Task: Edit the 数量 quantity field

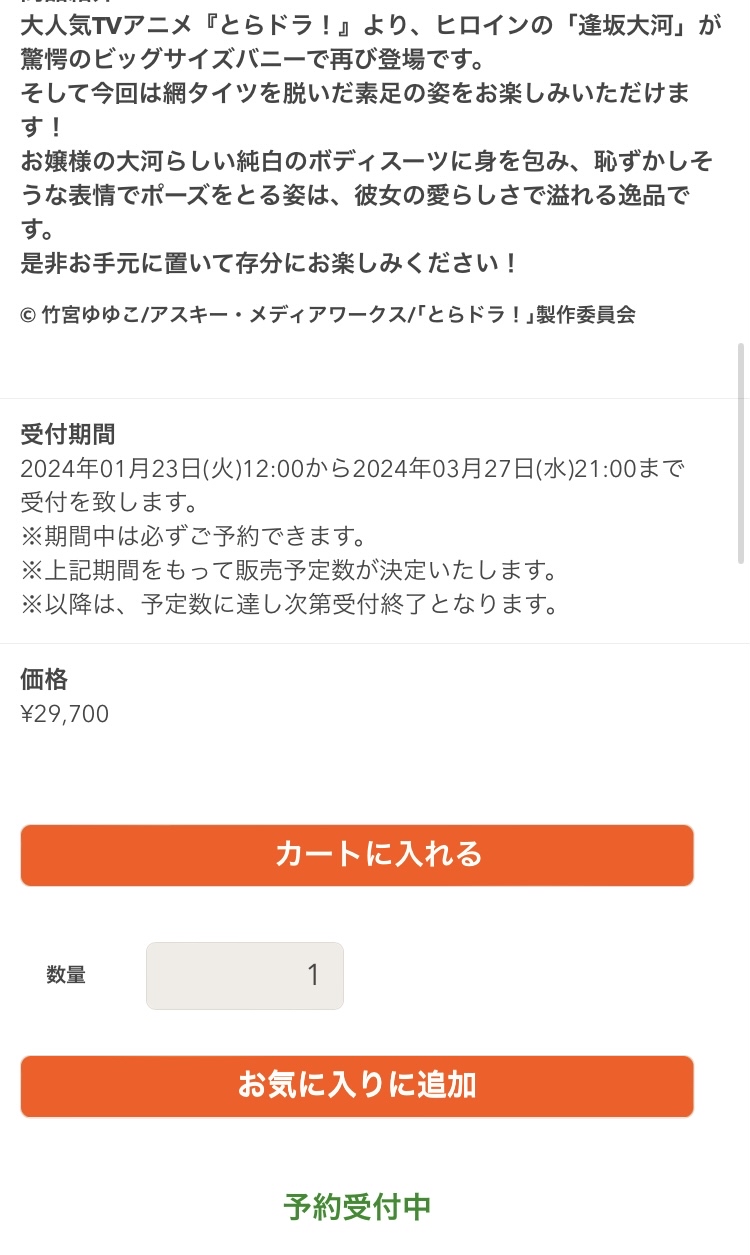Action: 245,975
